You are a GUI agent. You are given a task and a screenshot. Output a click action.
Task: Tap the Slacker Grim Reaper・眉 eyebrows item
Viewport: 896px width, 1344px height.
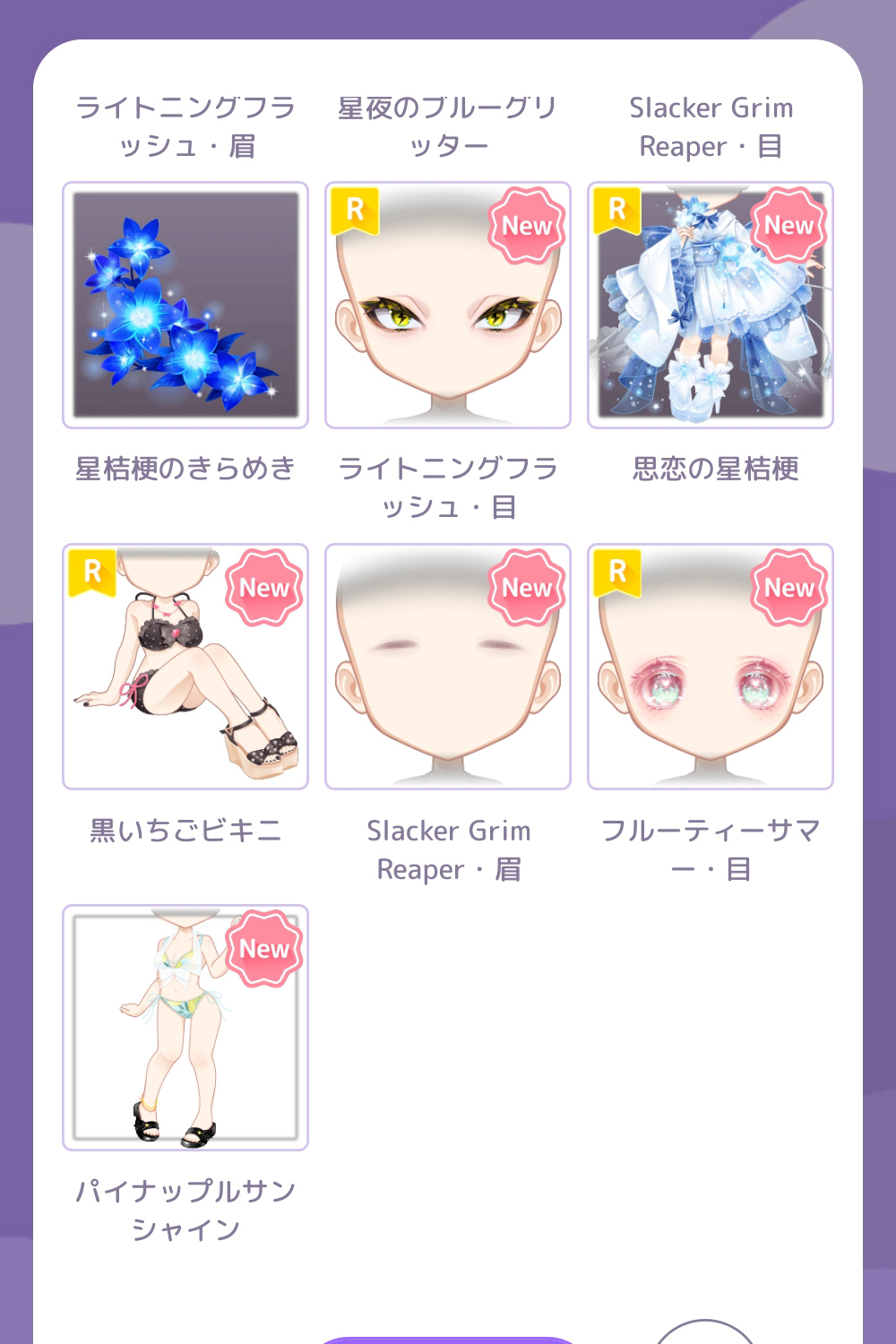pos(448,667)
